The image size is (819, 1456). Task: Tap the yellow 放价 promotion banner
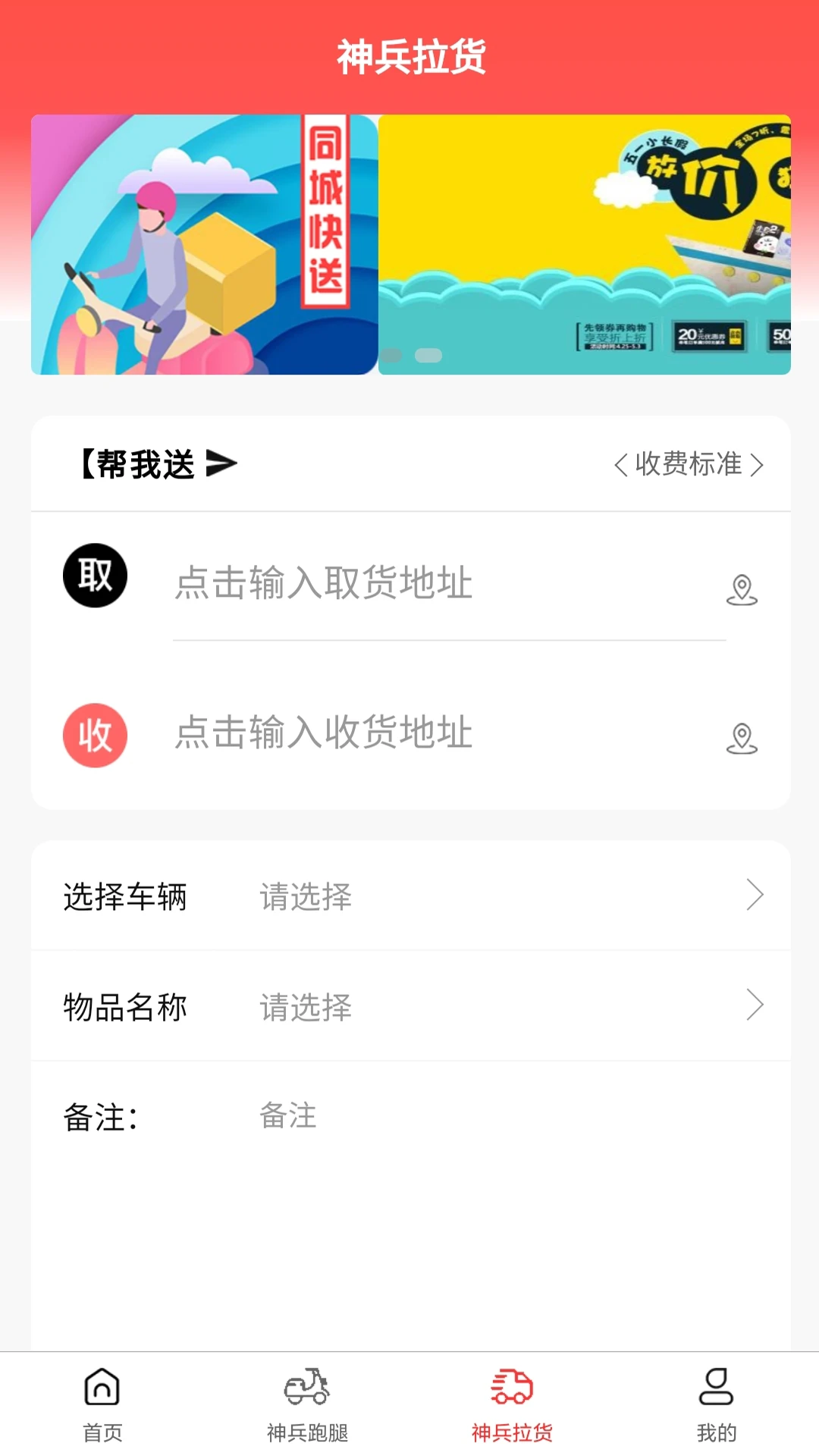tap(584, 244)
